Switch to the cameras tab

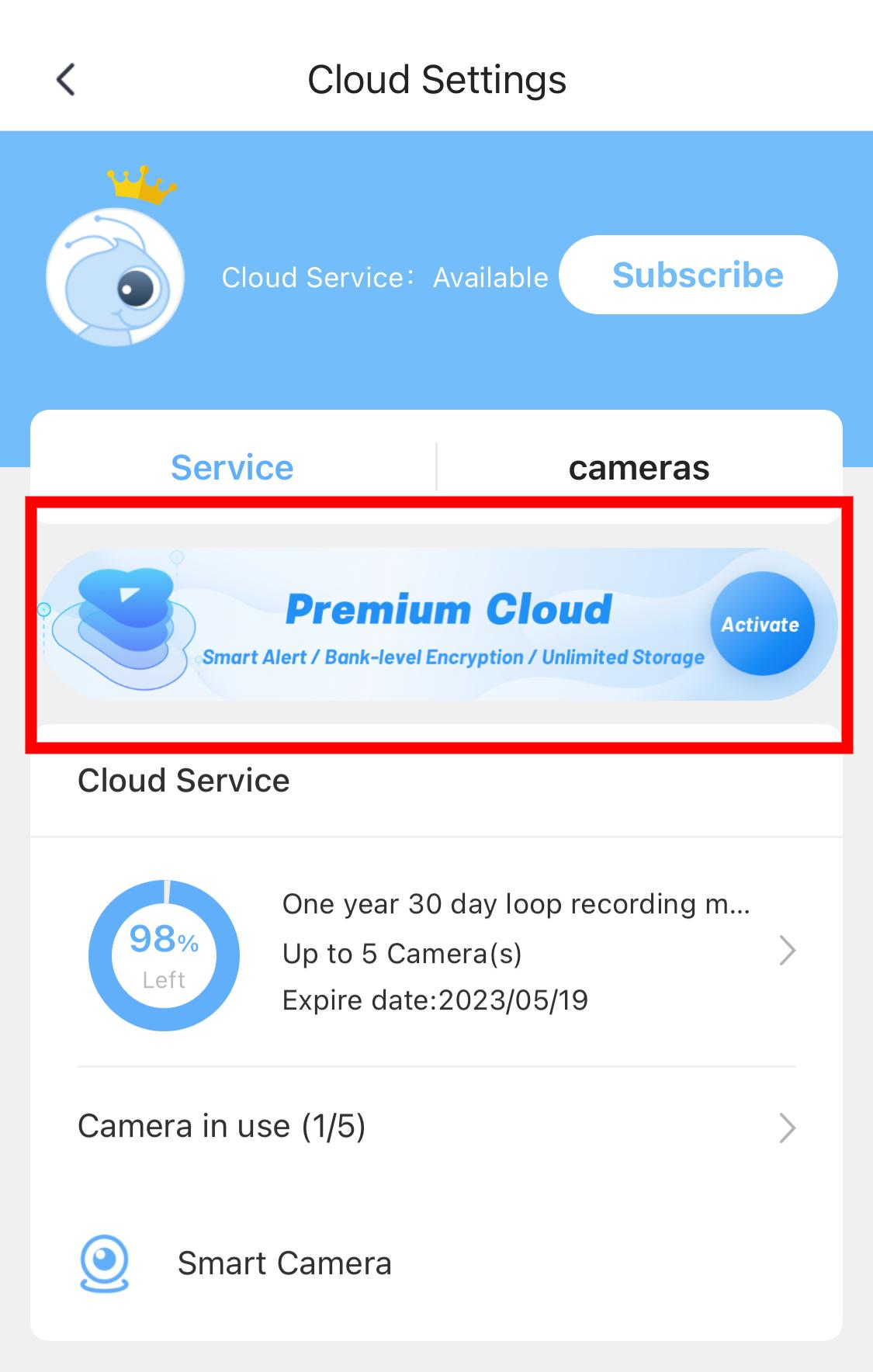[x=639, y=468]
